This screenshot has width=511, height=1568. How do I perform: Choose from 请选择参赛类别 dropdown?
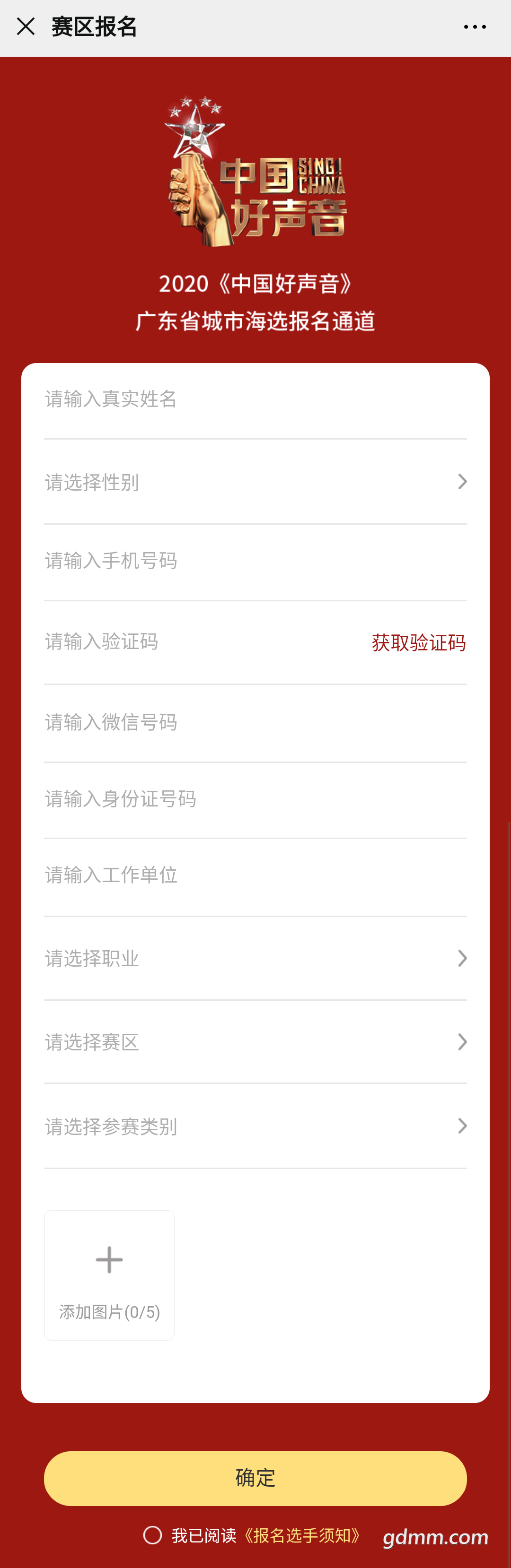coord(255,1126)
